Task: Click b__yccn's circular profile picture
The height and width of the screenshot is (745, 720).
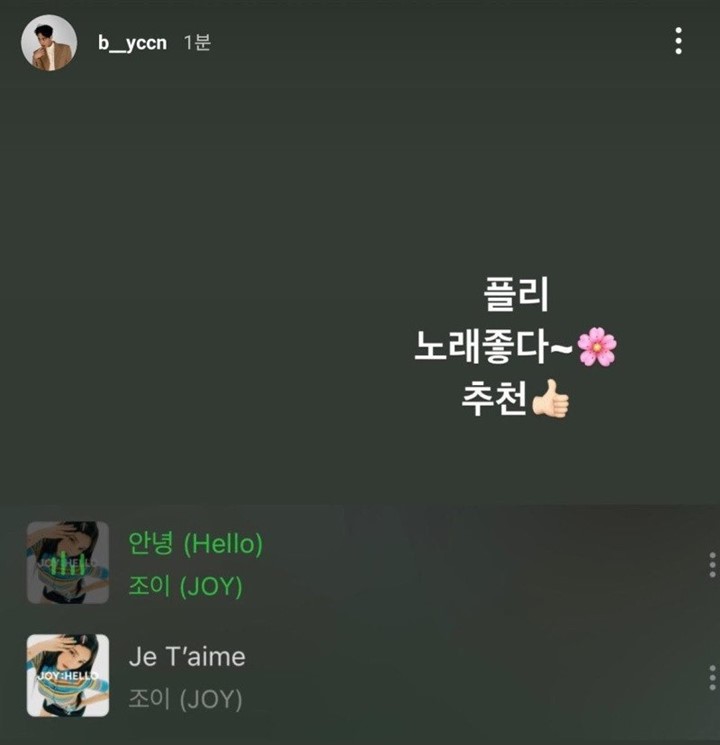Action: [x=50, y=42]
